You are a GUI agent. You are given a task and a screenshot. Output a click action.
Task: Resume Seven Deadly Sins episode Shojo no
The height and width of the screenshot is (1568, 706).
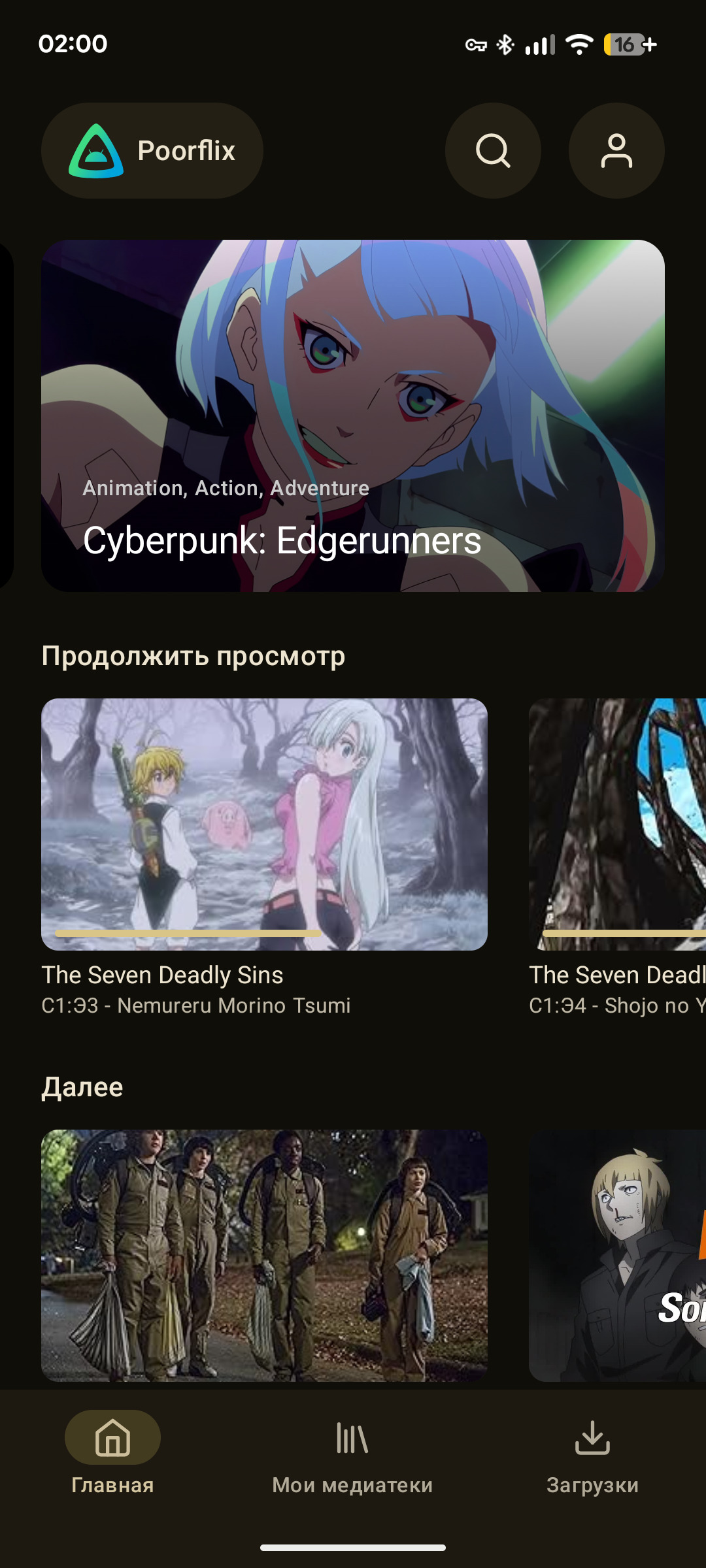click(617, 825)
